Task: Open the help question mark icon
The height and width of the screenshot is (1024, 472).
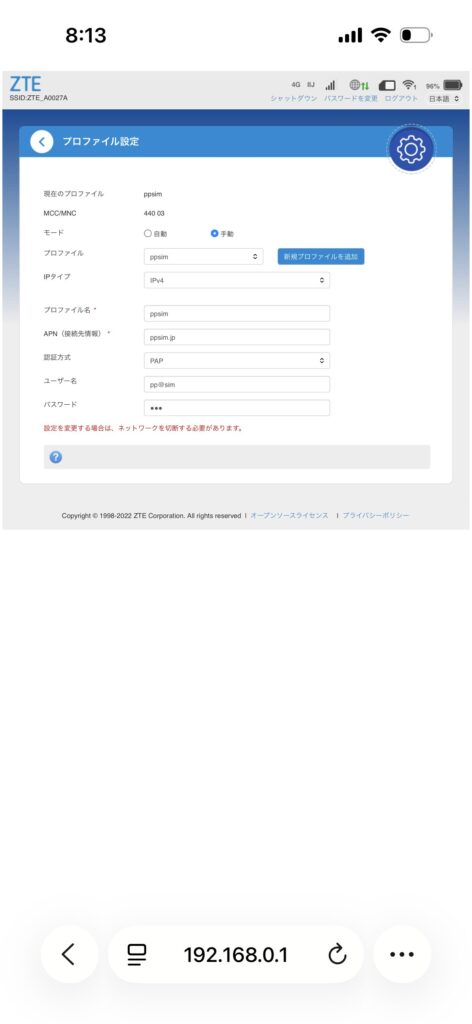Action: 56,457
